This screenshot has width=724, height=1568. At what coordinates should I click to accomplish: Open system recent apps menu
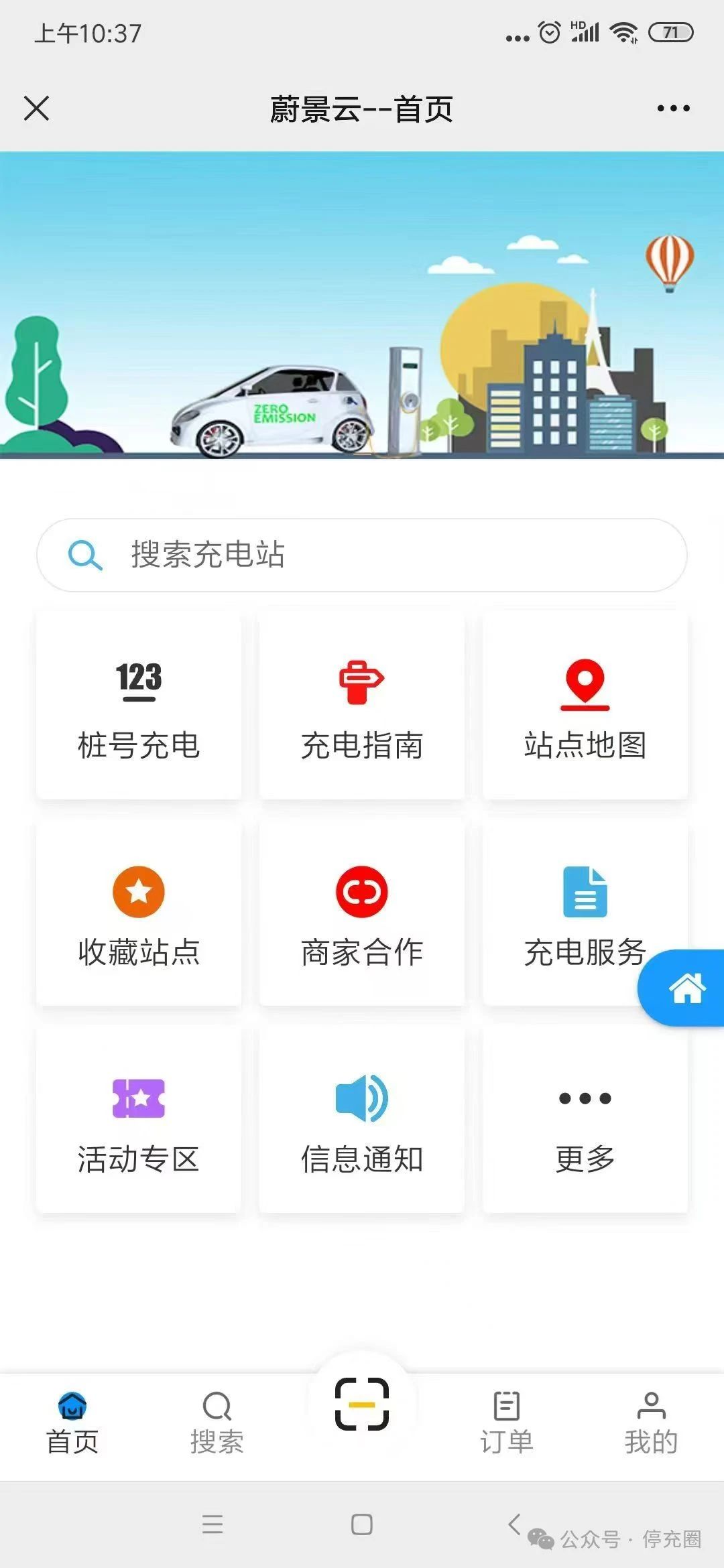213,1524
